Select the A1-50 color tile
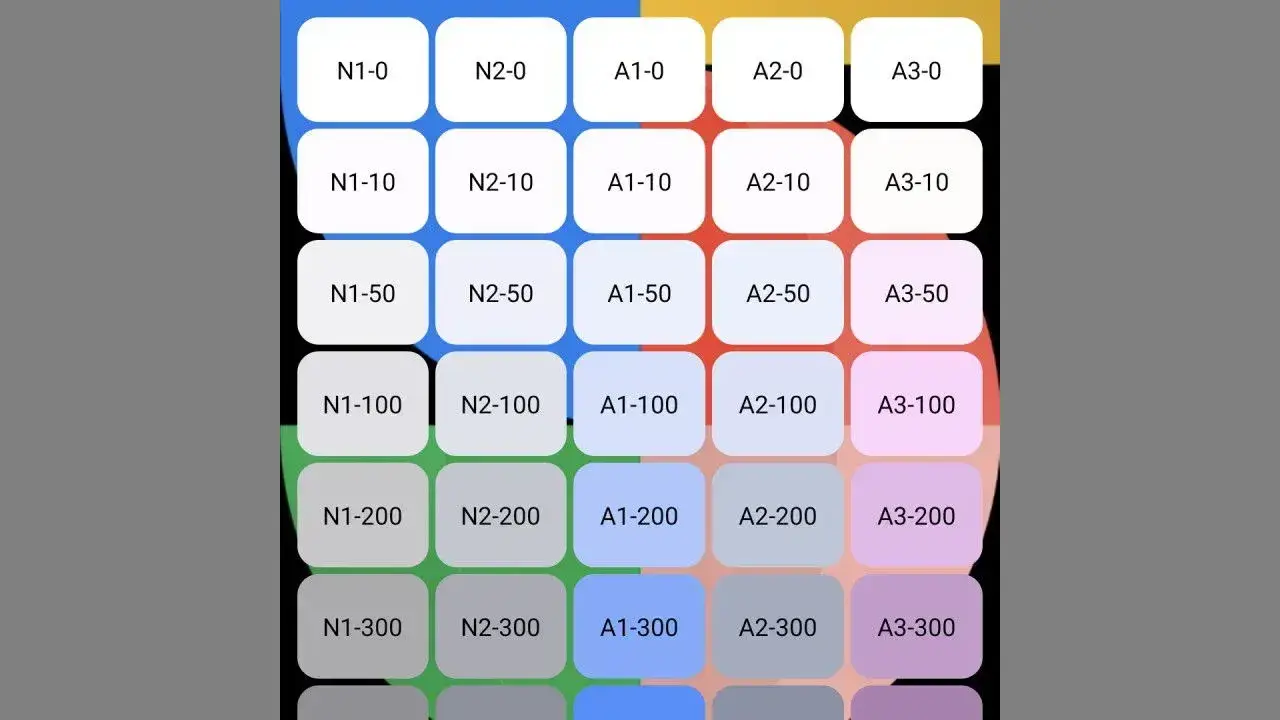The image size is (1280, 720). [639, 293]
